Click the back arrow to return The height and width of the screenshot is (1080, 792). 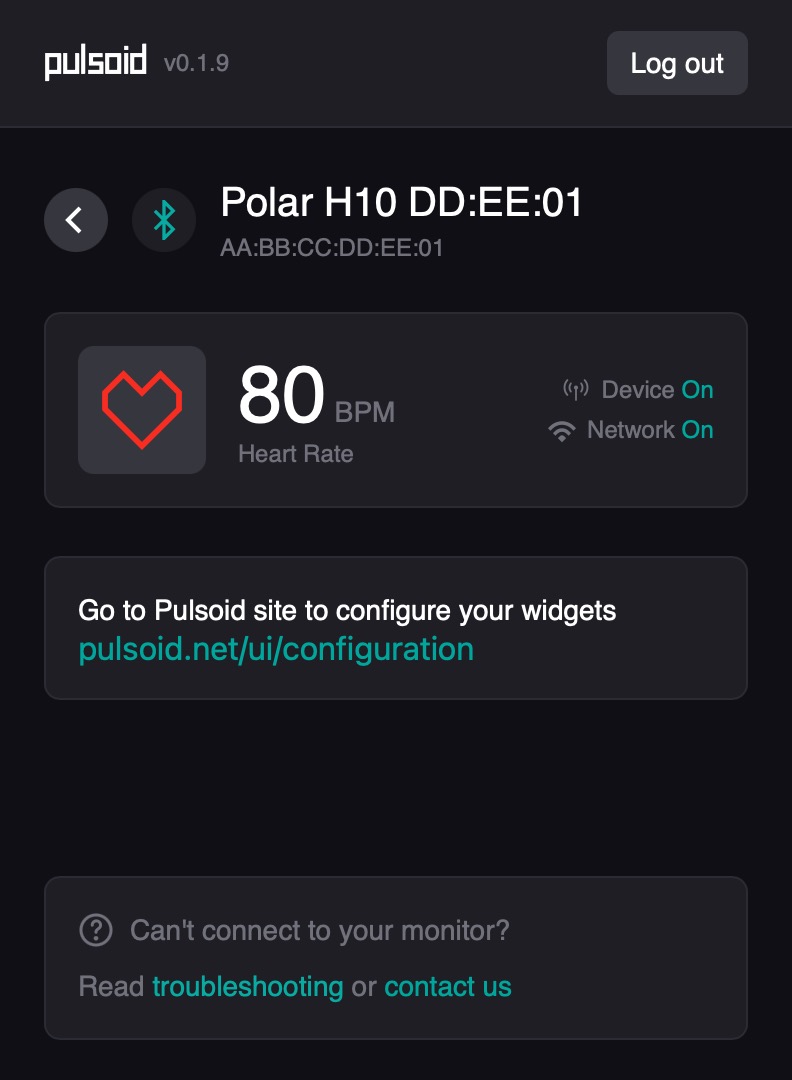tap(76, 220)
